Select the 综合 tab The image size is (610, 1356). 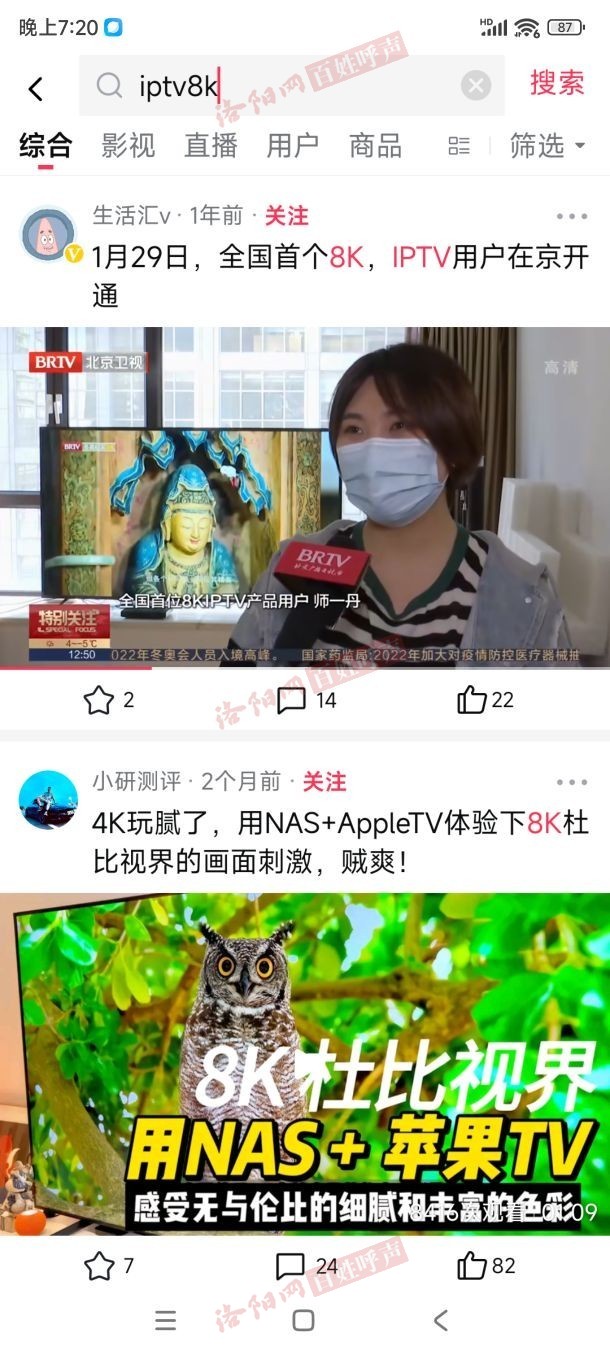(46, 146)
